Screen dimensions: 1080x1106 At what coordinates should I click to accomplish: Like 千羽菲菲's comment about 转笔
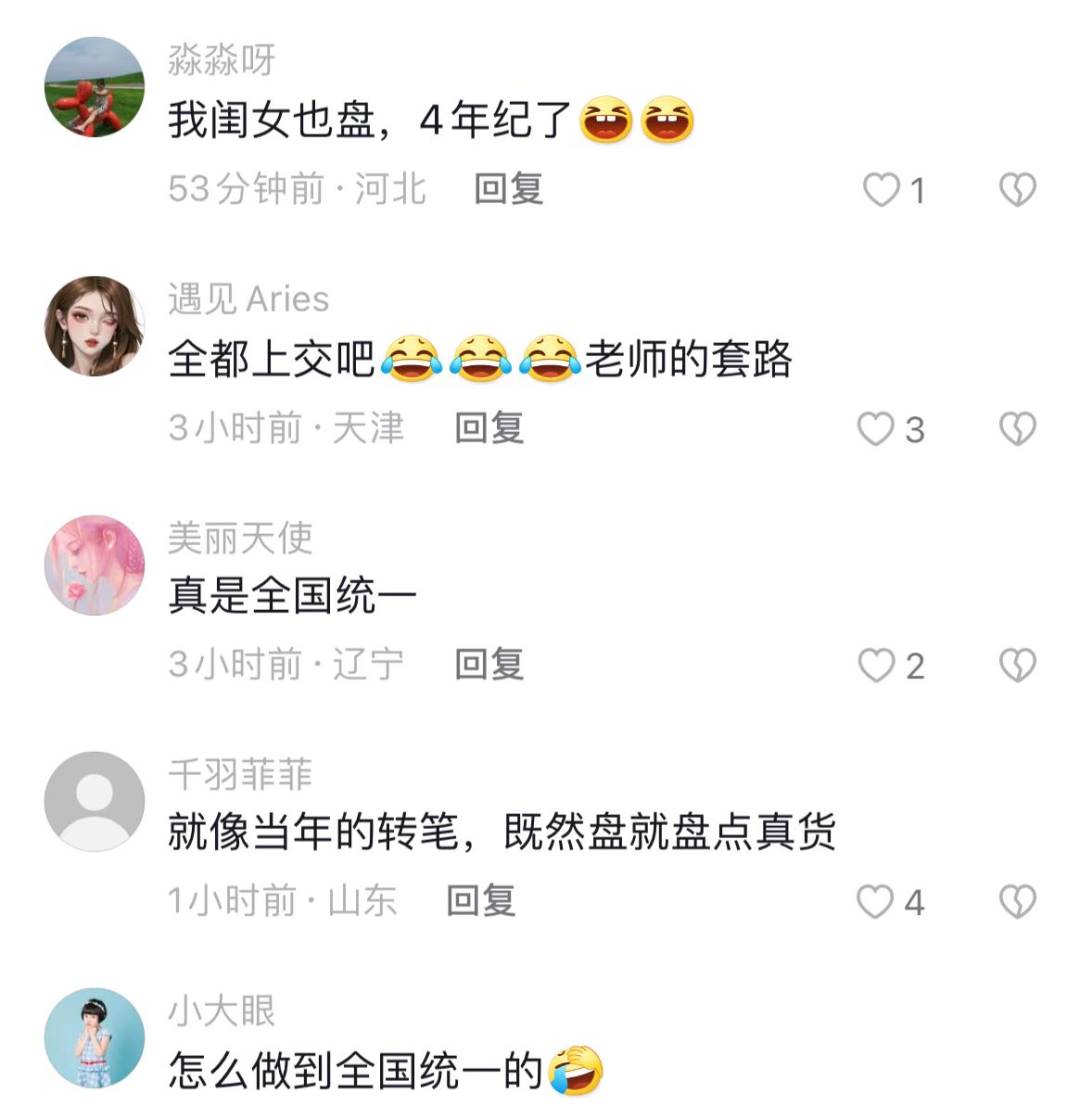tap(875, 903)
